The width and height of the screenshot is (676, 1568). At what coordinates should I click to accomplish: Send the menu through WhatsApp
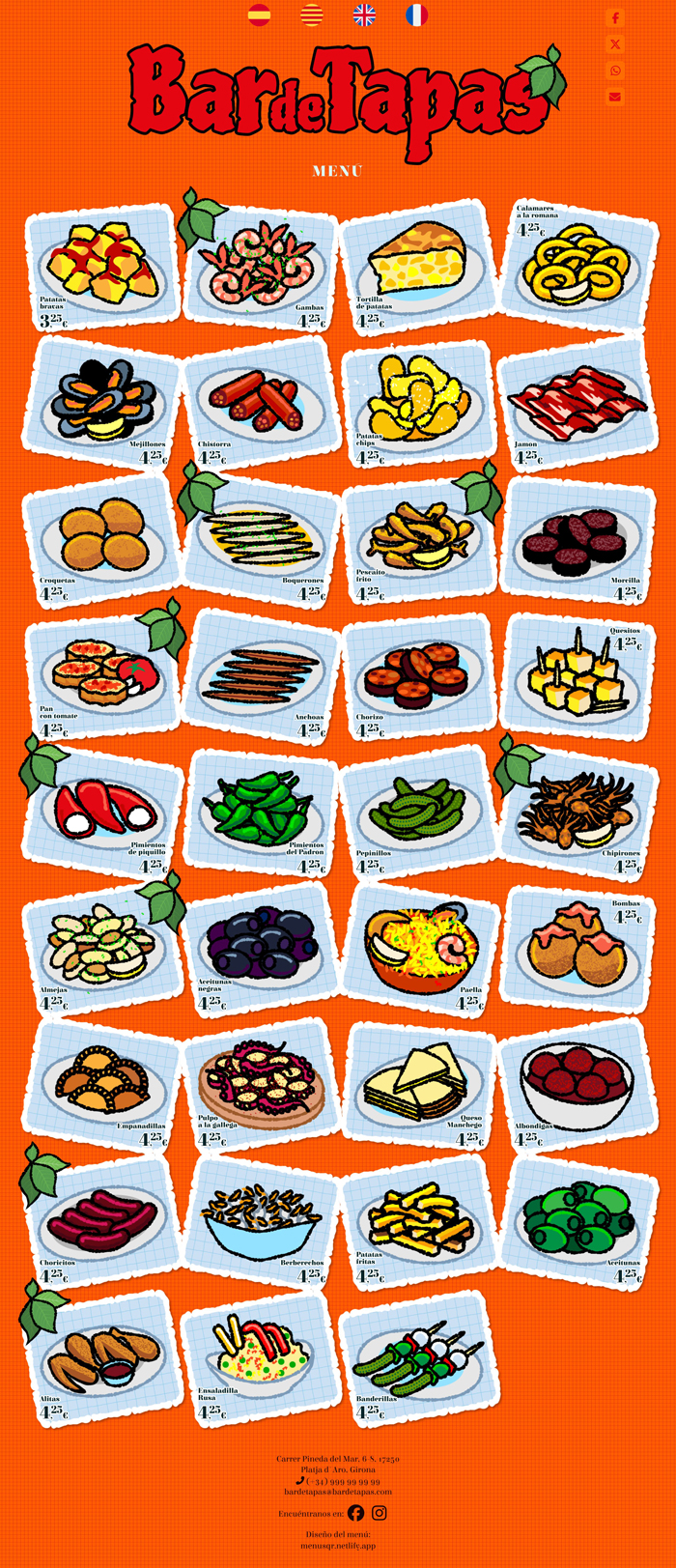pyautogui.click(x=615, y=71)
